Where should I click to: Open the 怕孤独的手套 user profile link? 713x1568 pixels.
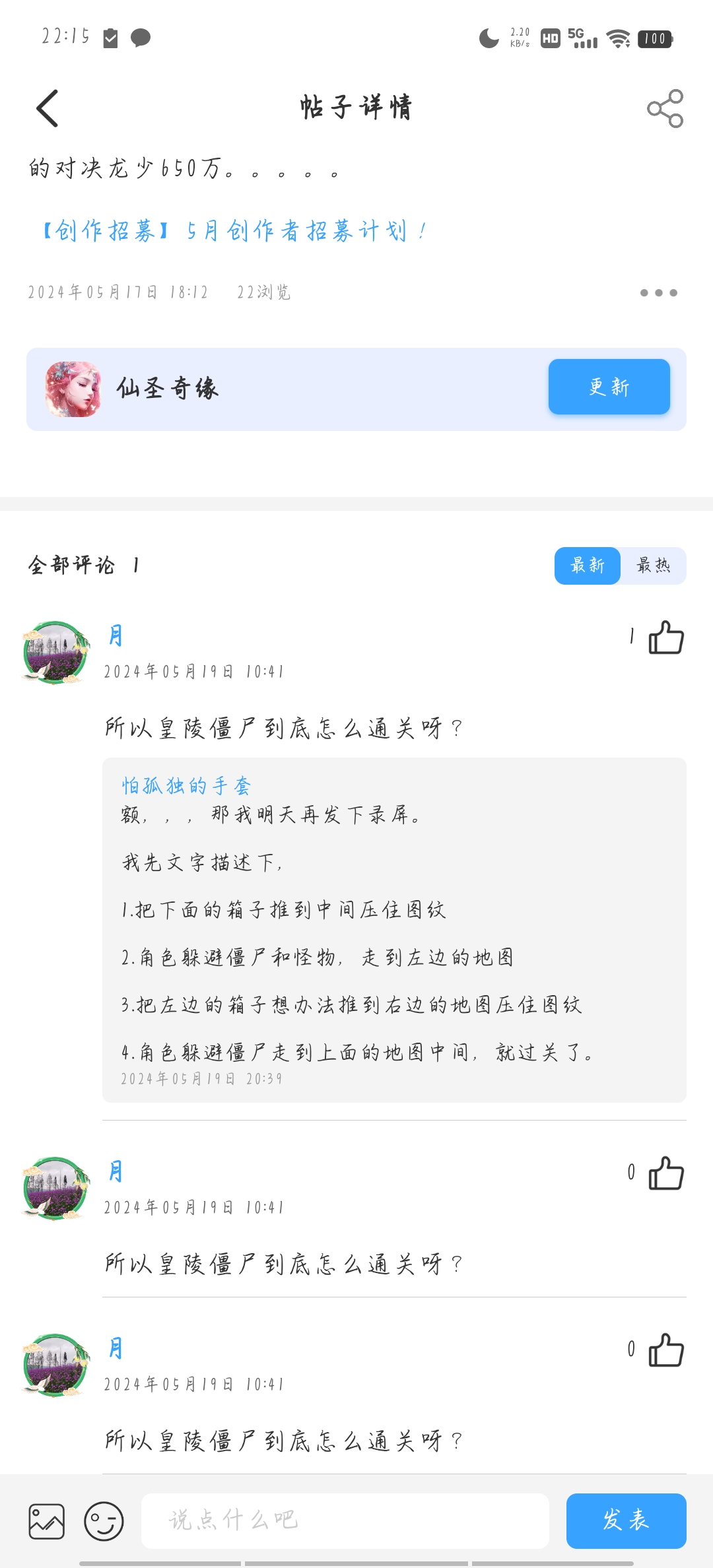[186, 785]
